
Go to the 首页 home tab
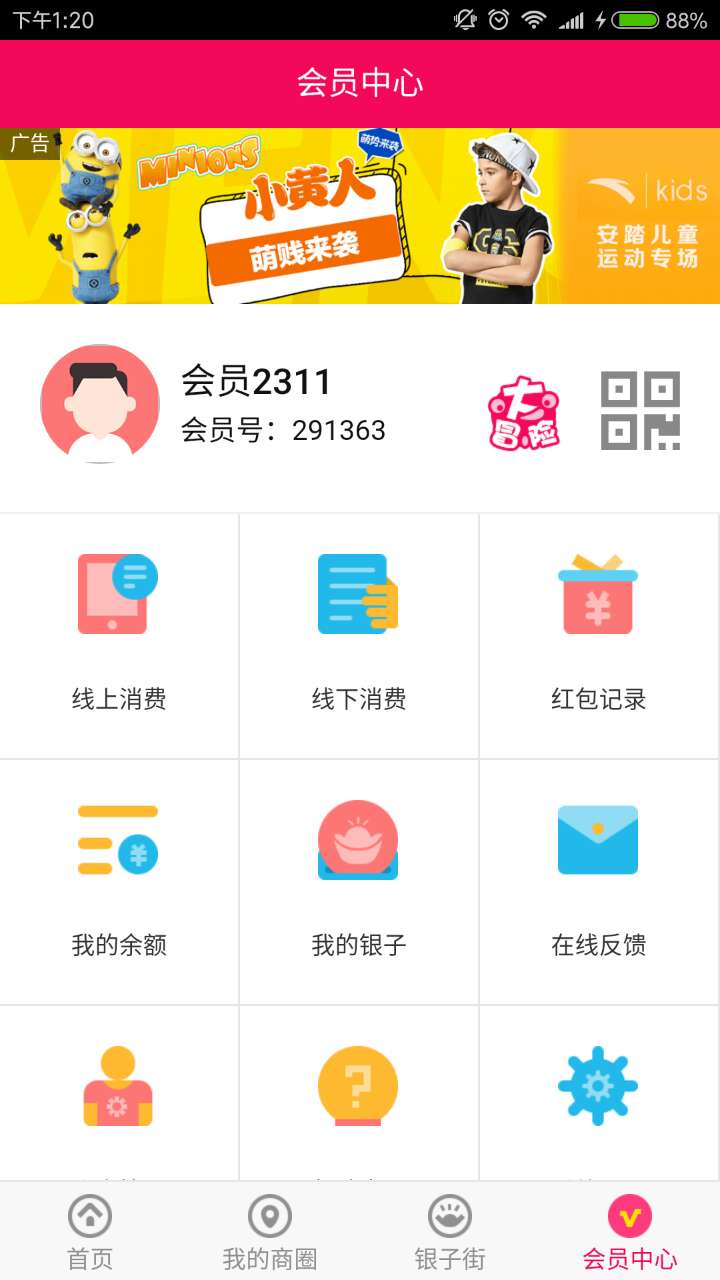click(90, 1232)
